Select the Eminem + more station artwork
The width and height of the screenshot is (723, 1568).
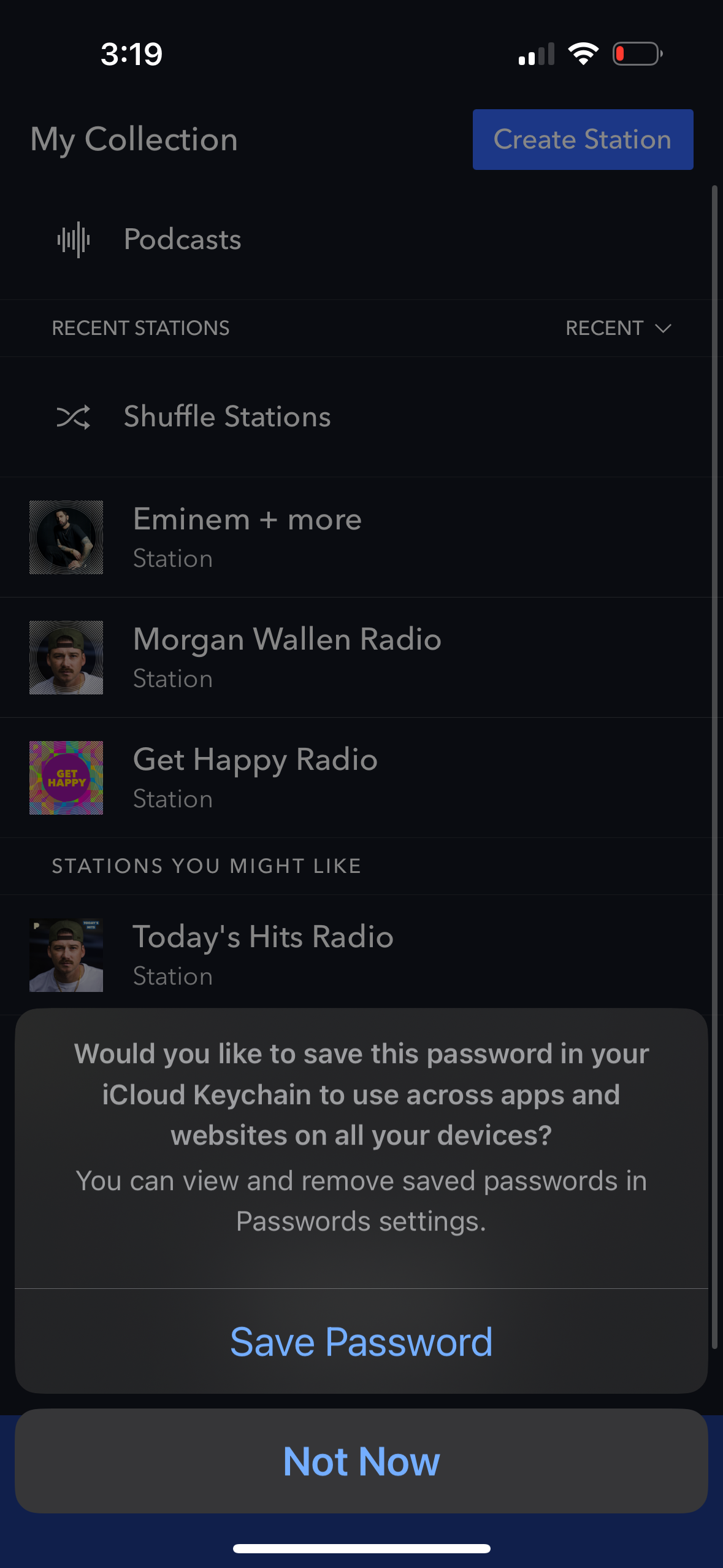(x=66, y=537)
